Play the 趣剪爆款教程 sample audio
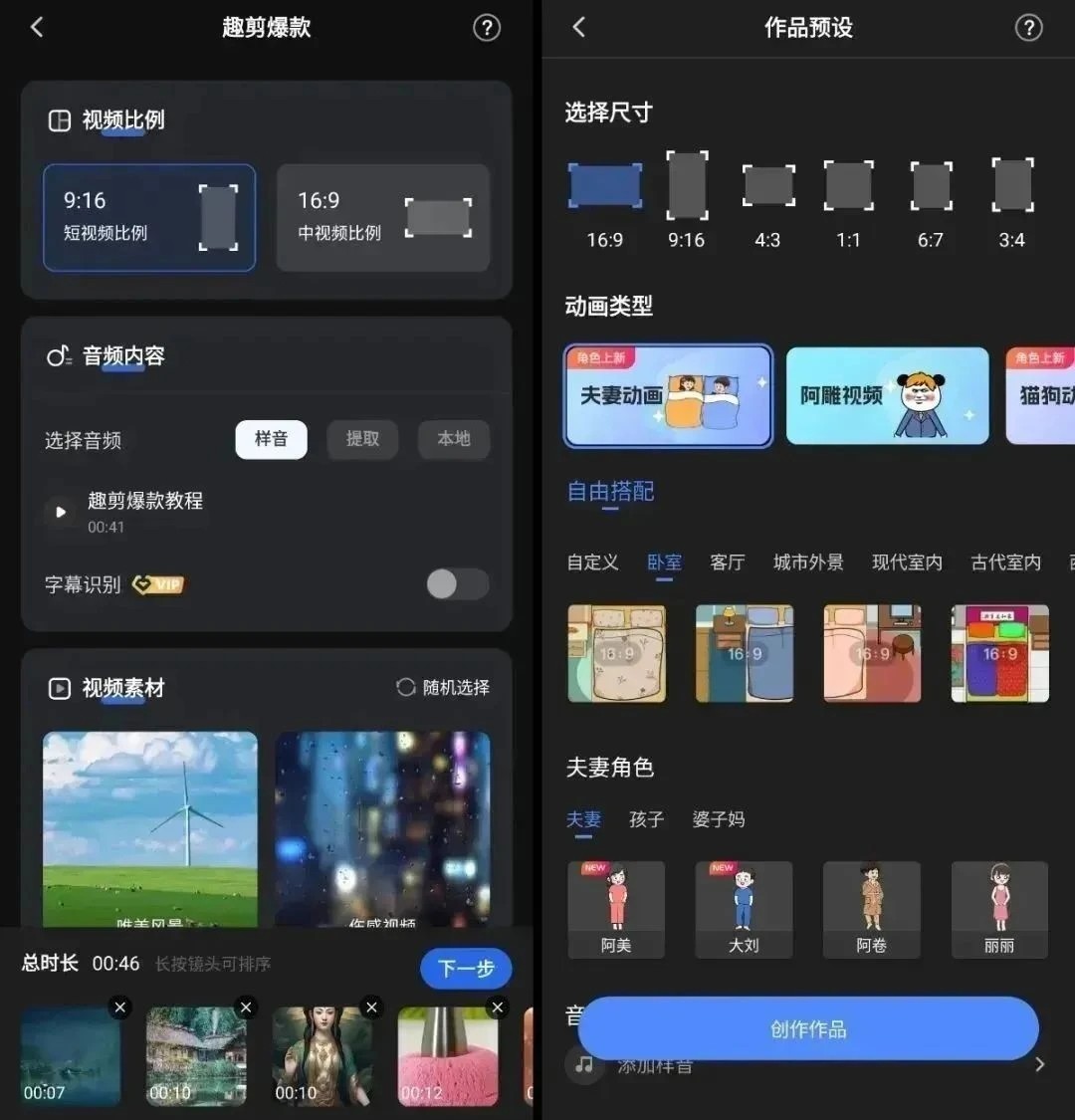The width and height of the screenshot is (1075, 1120). [x=60, y=512]
